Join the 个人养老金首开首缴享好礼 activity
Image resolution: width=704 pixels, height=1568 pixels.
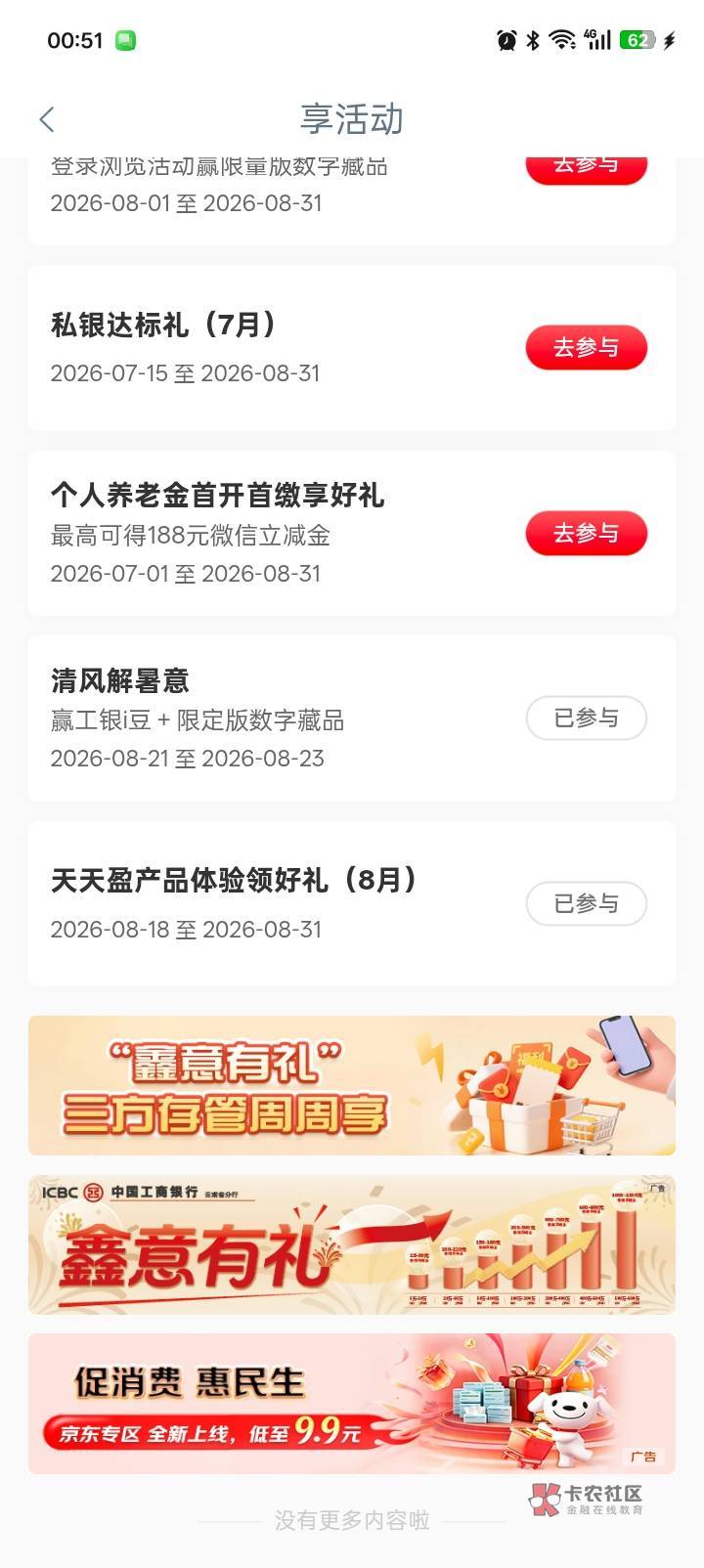(x=587, y=533)
